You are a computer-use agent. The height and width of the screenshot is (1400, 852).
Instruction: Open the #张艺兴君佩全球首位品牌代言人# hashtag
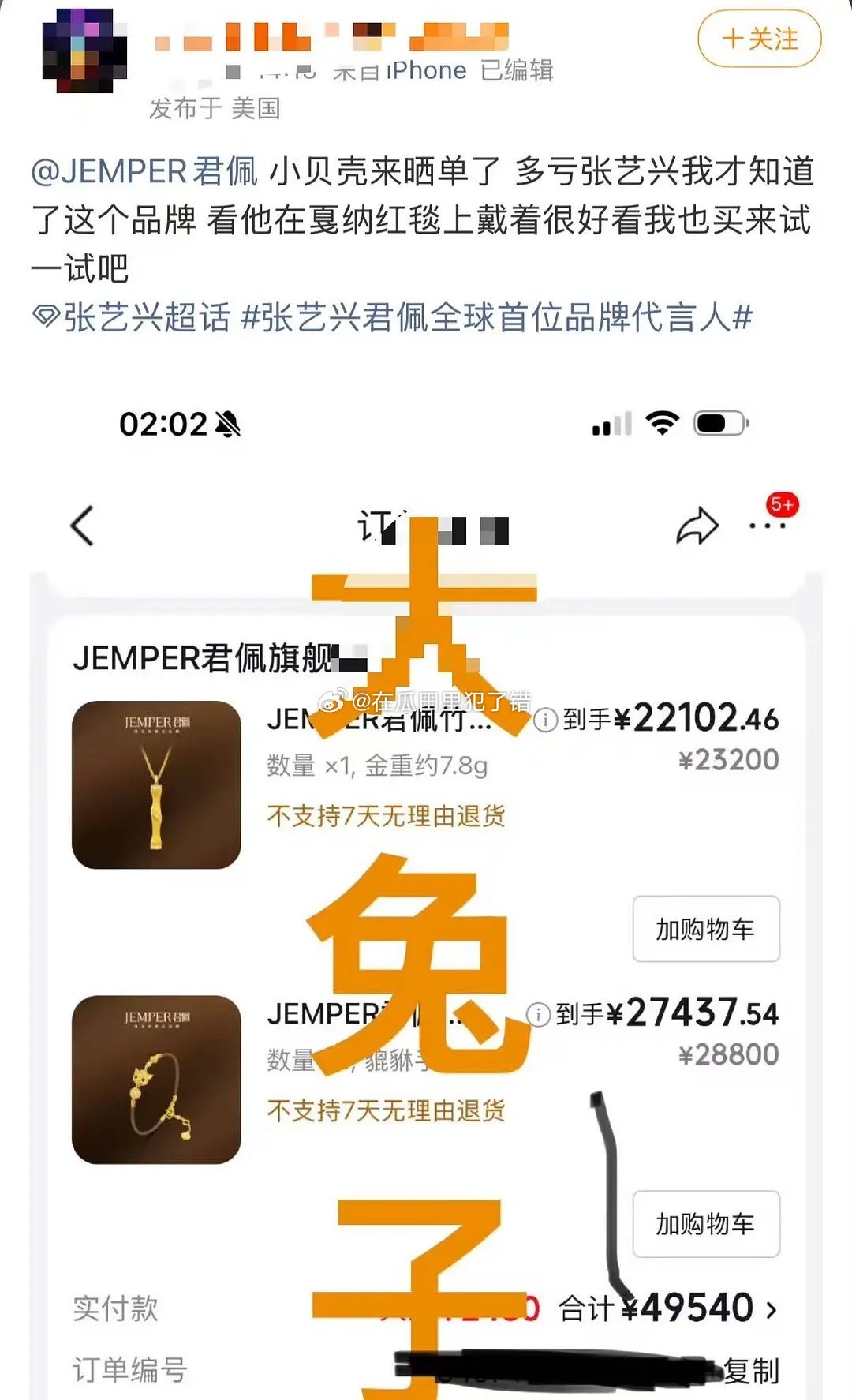tap(497, 317)
